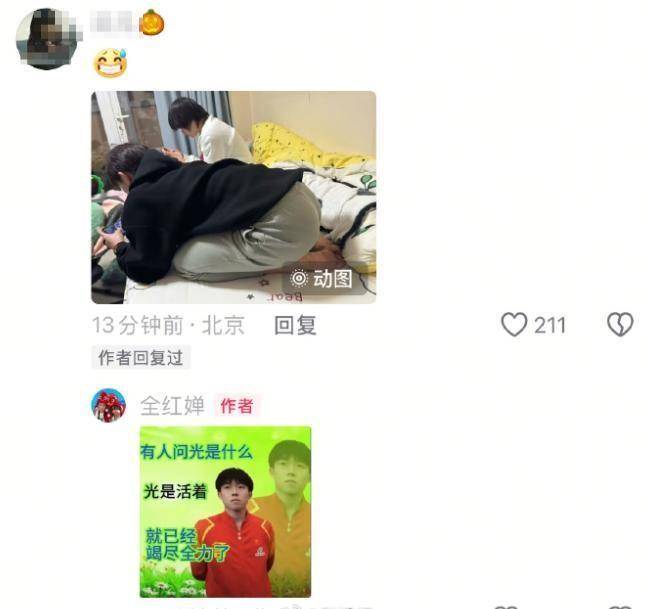View the meme image in 全红婵's reply
This screenshot has width=648, height=609.
coord(225,511)
